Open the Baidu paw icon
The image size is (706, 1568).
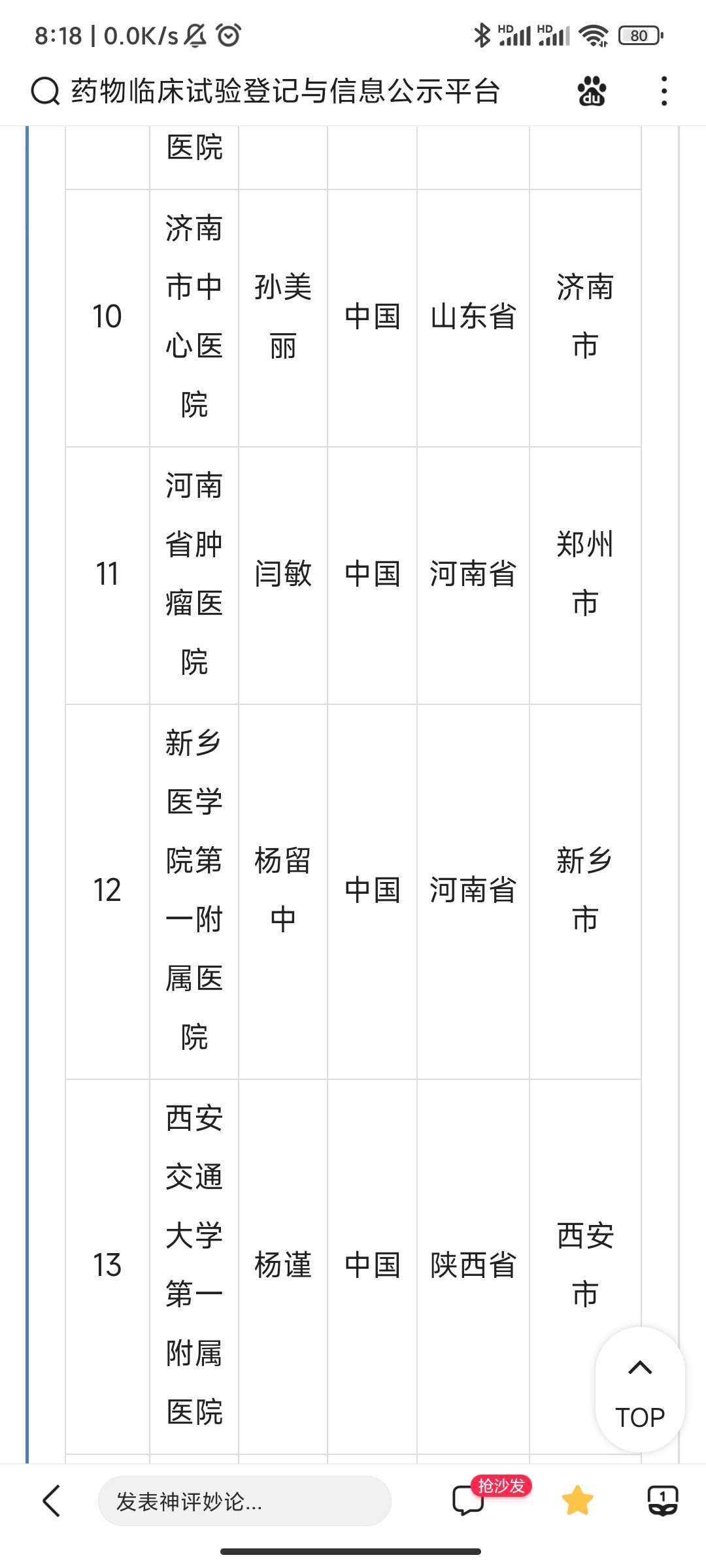click(x=591, y=91)
